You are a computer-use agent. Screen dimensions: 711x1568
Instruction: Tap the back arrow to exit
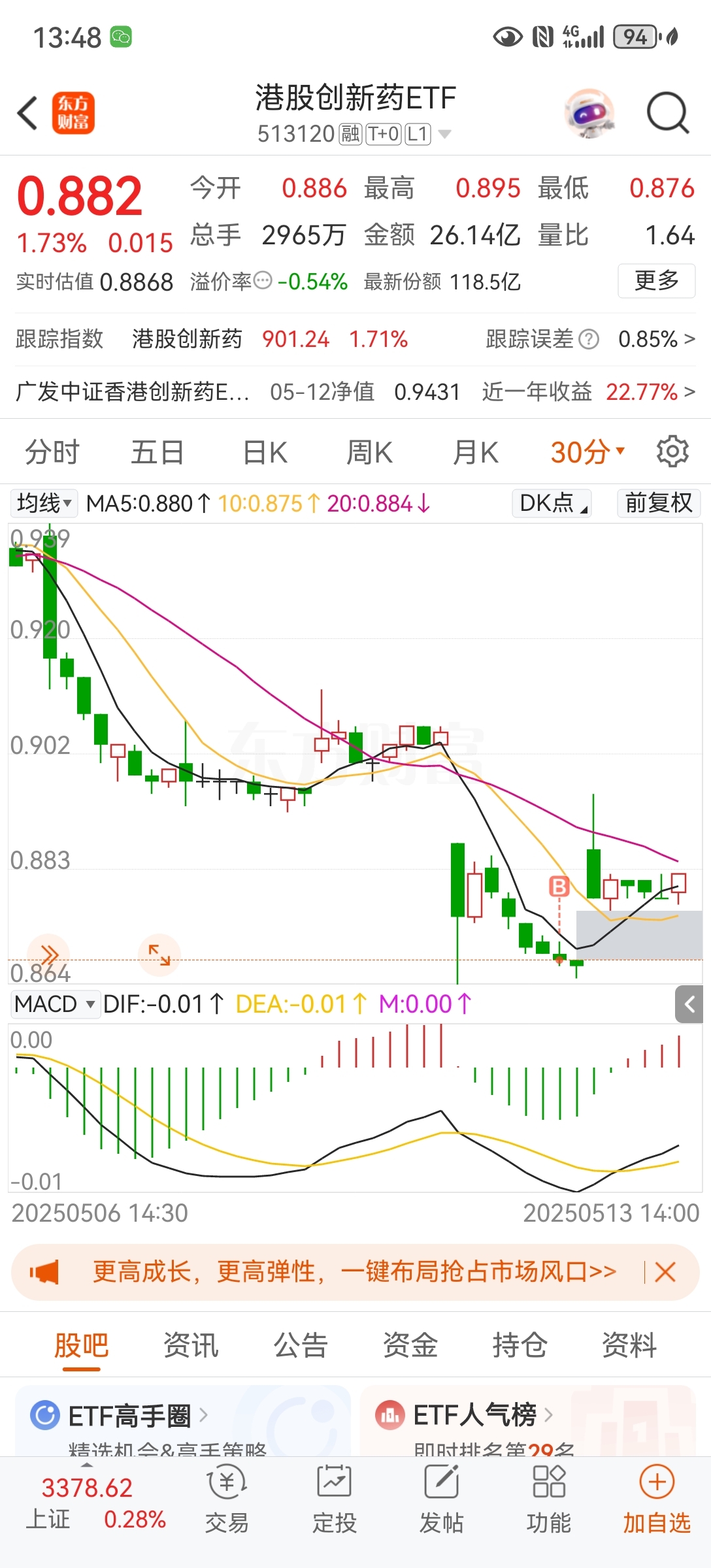pyautogui.click(x=26, y=112)
